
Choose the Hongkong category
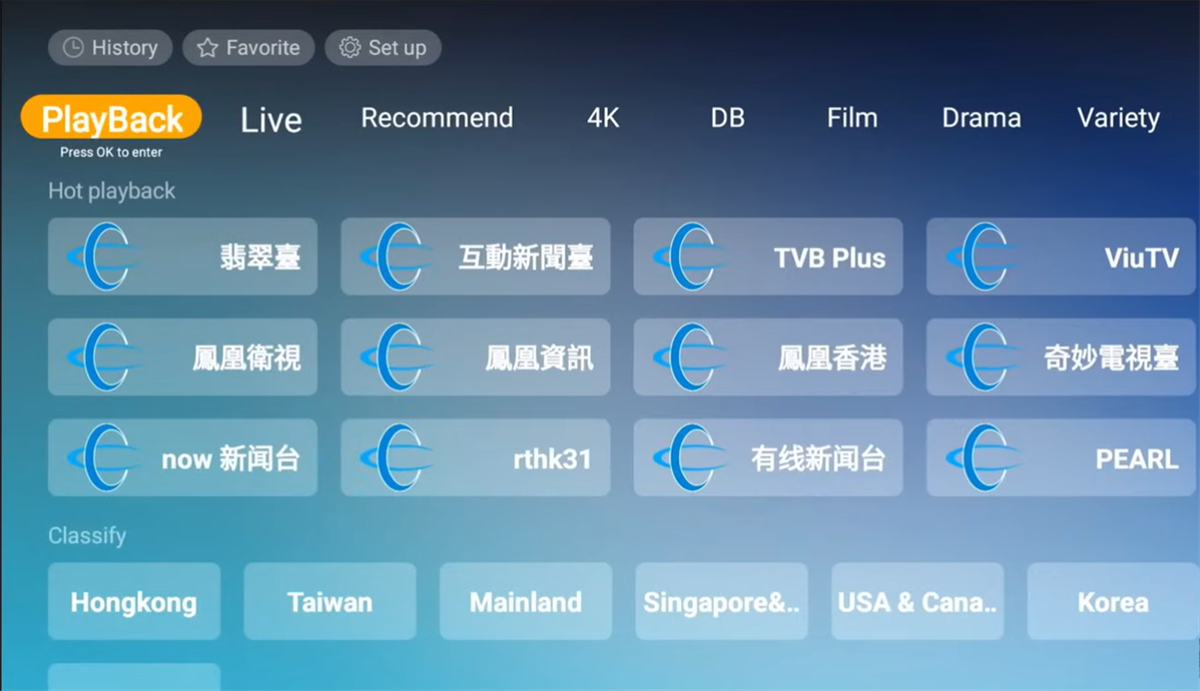[134, 602]
